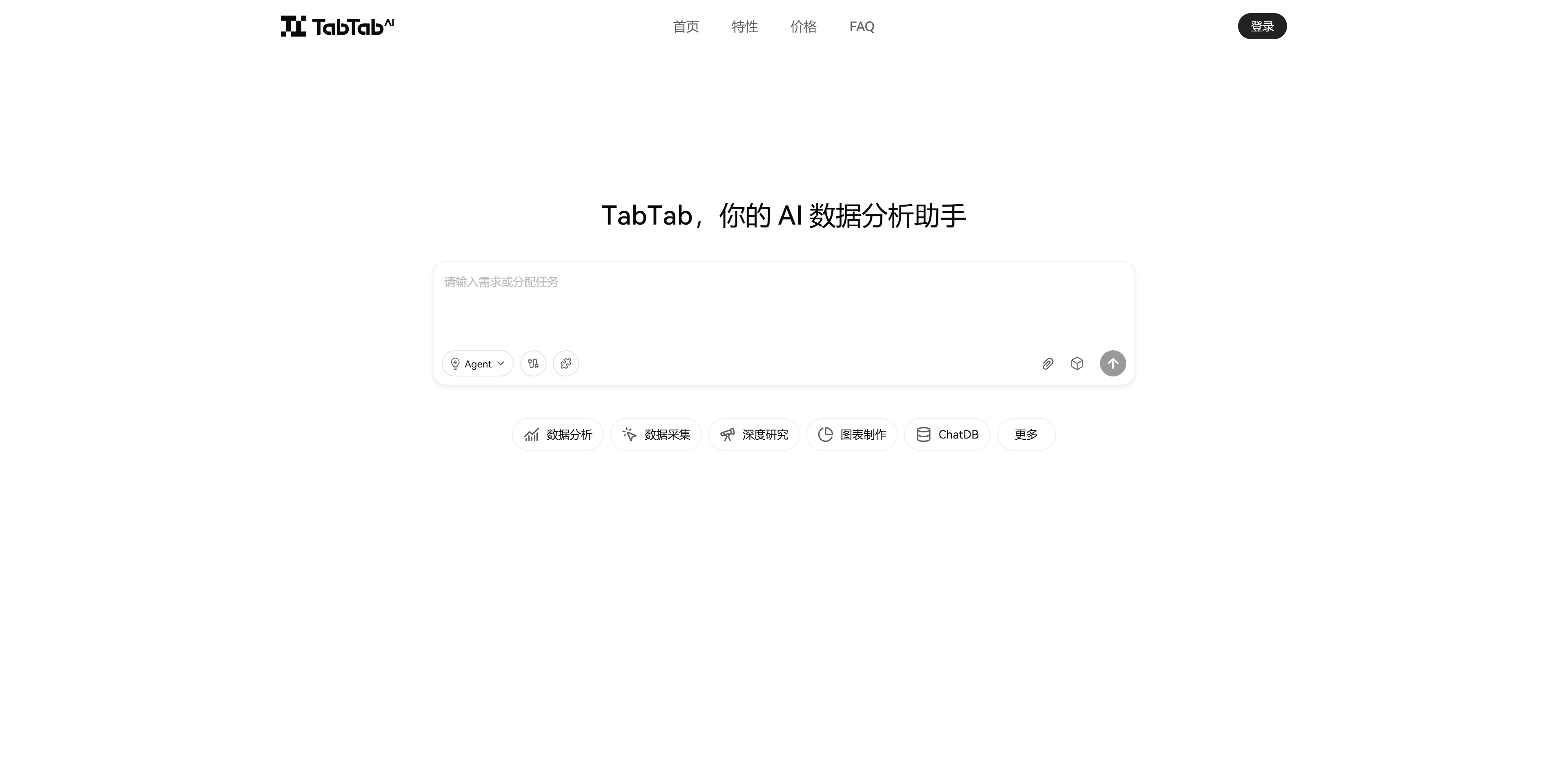Select the 数据分析 chip

pos(557,434)
